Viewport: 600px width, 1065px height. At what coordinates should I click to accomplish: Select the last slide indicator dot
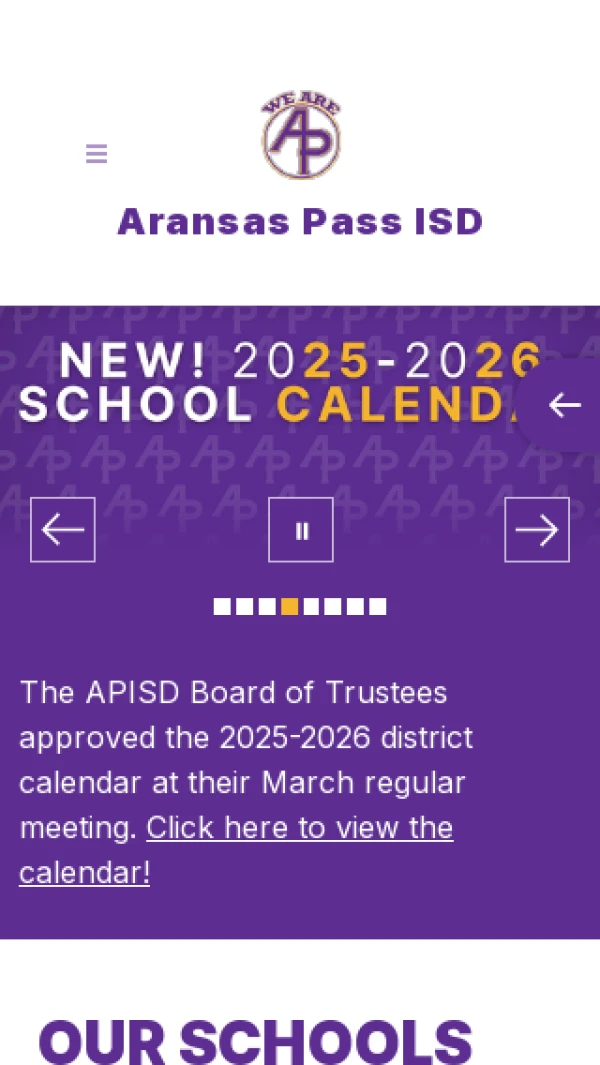378,607
